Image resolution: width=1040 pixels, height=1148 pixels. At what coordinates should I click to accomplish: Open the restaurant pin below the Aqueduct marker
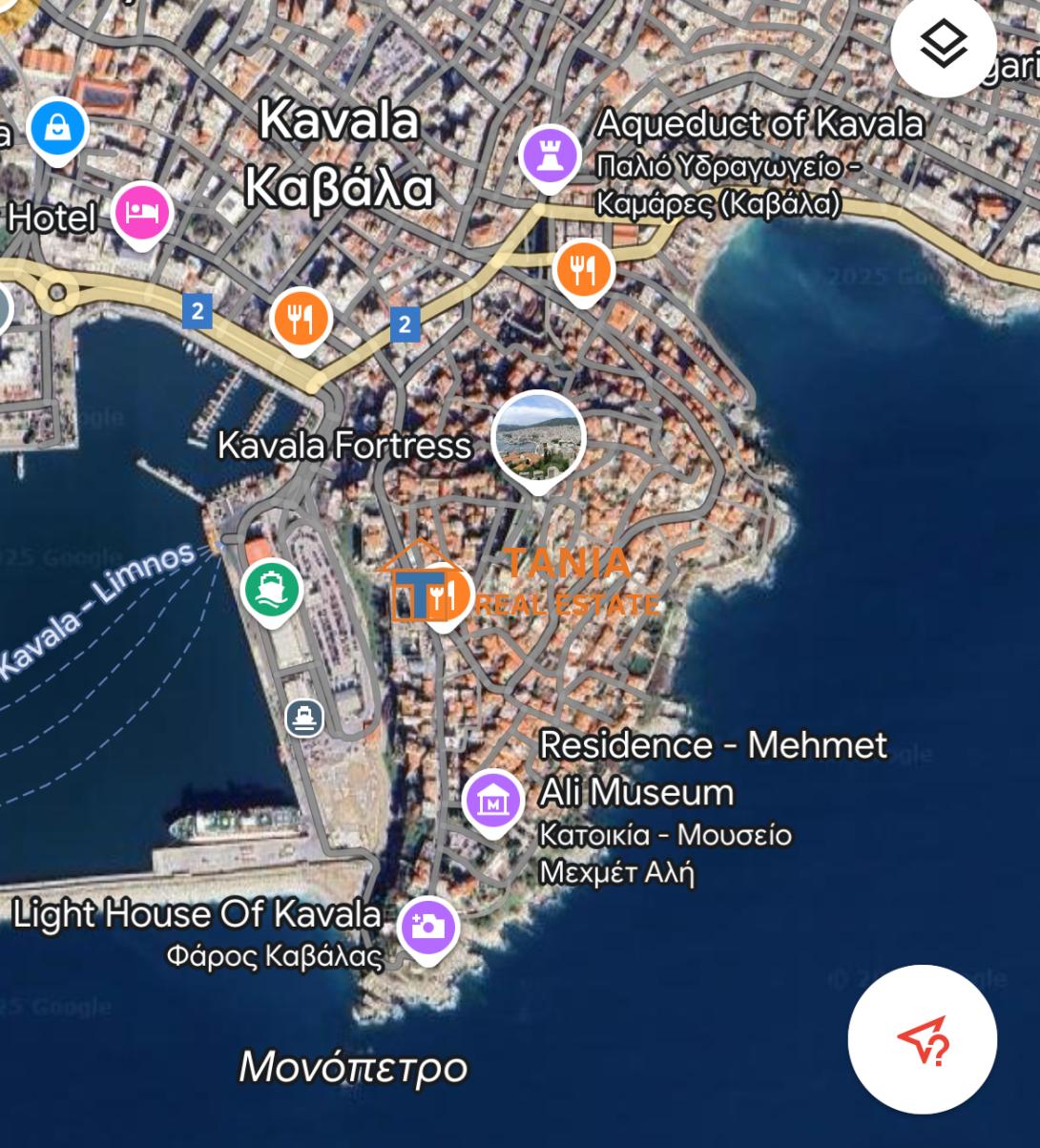pos(583,270)
